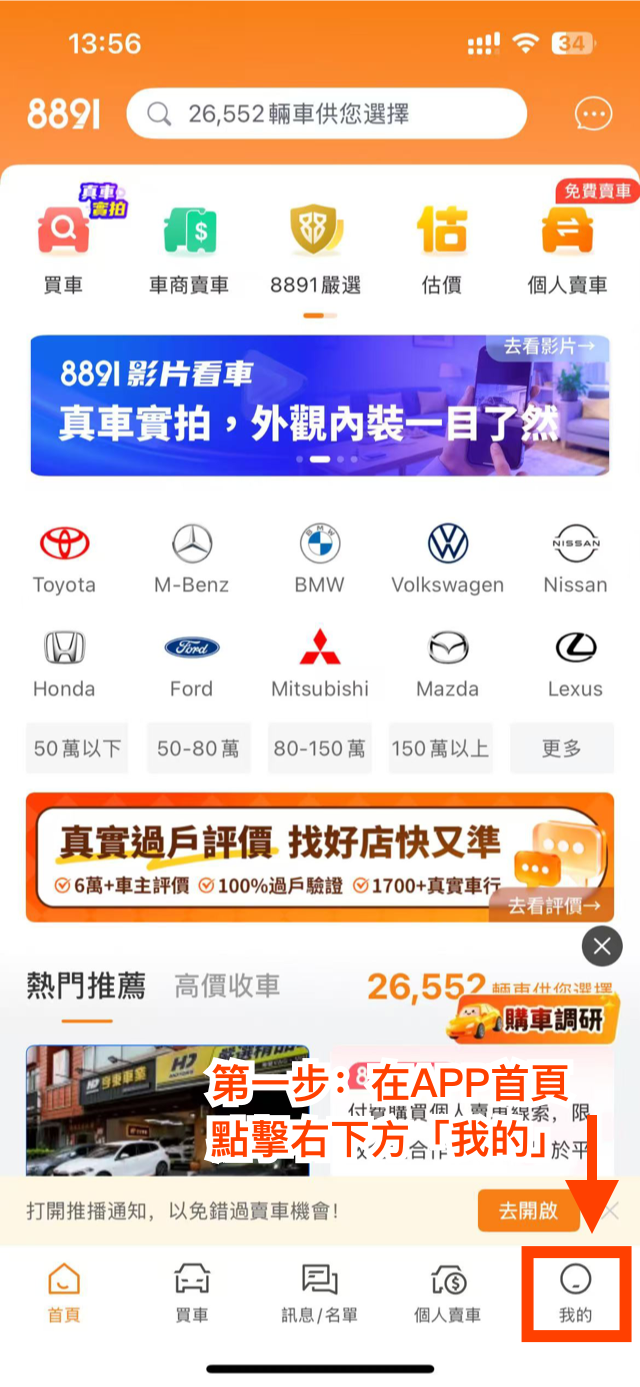Tap 去開啟 to enable push notifications
Screen dimensions: 640x1387
(x=528, y=1211)
